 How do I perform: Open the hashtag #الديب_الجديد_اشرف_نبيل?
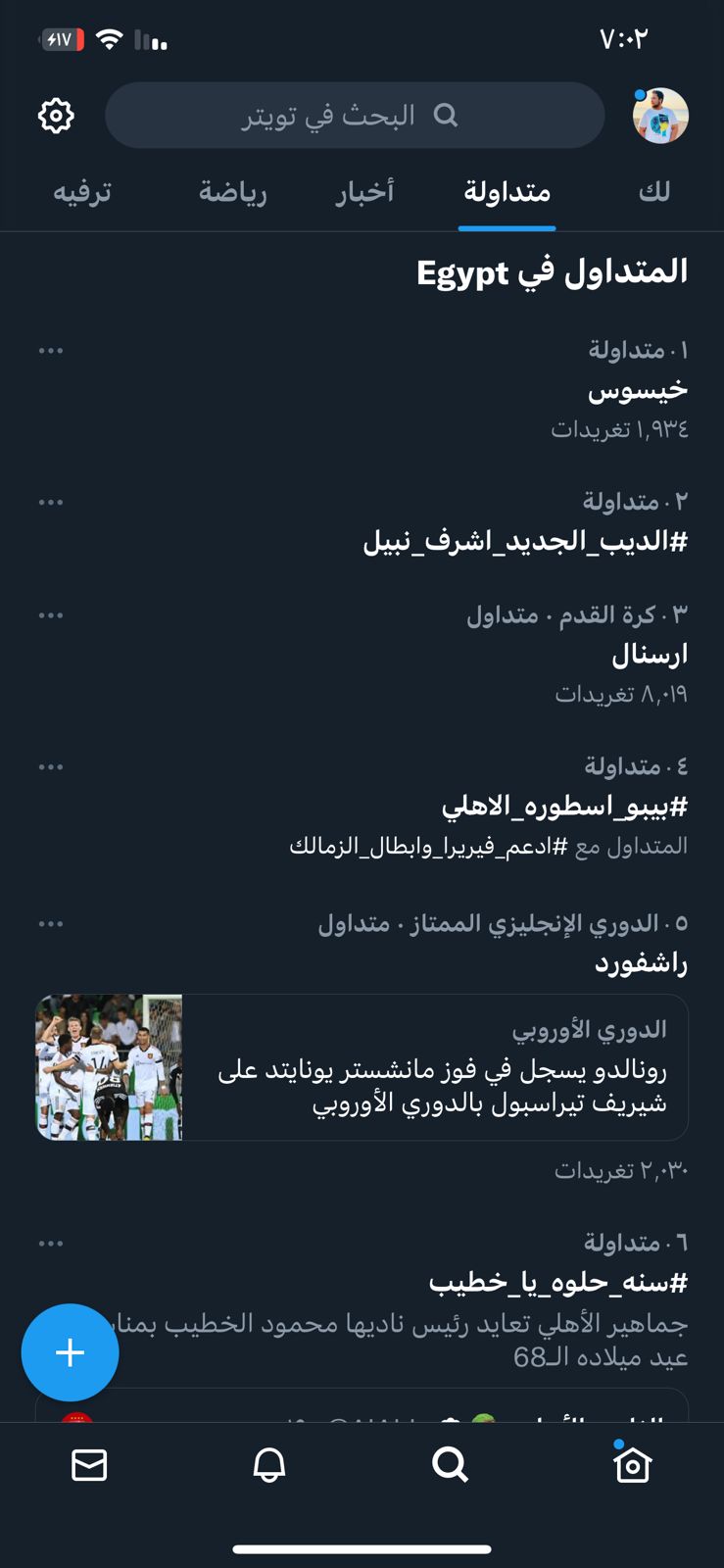[x=525, y=541]
